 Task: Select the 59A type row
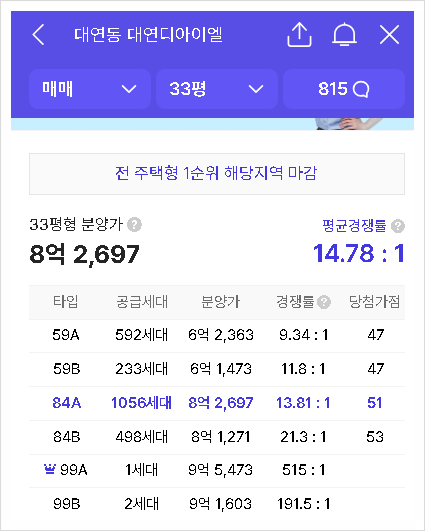[x=217, y=336]
